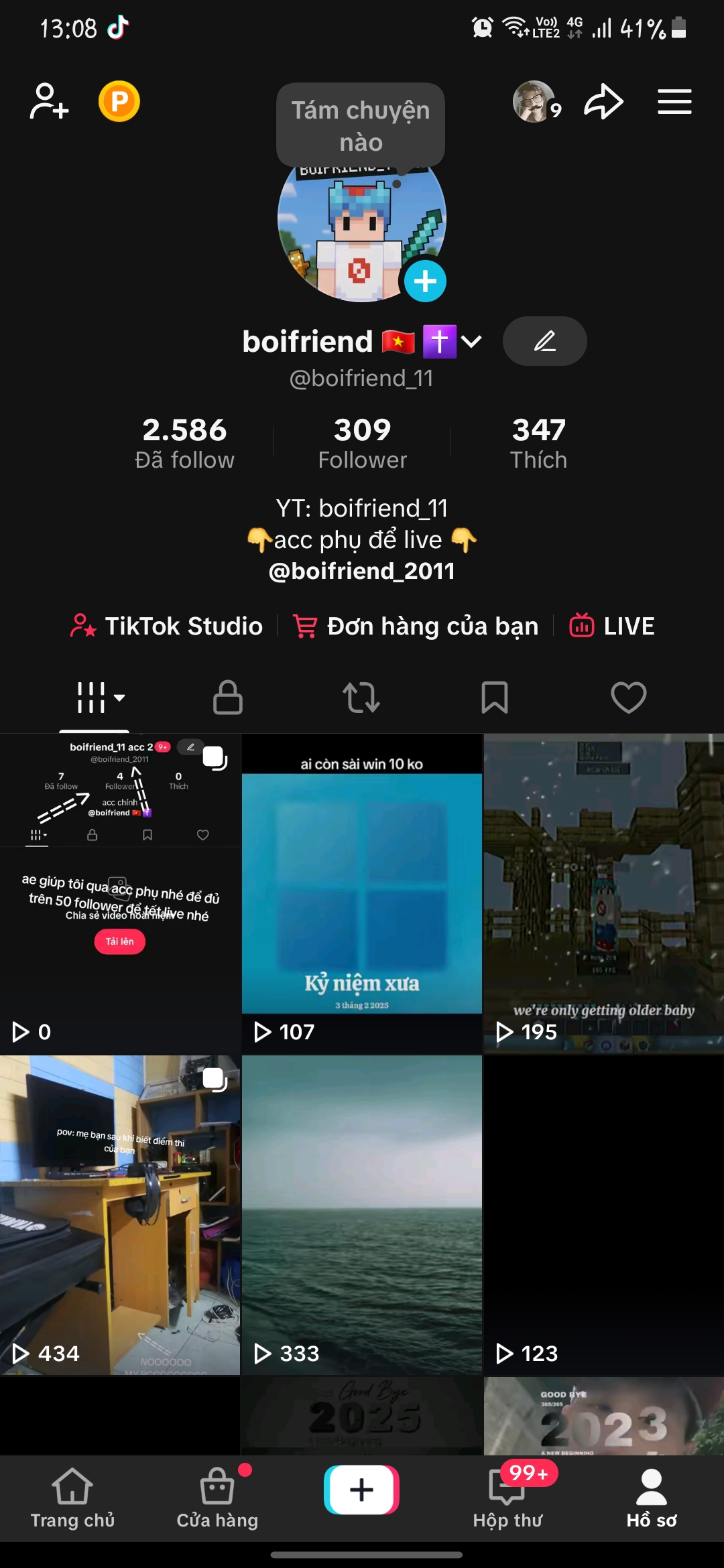
Task: Switch to the liked videos heart tab
Action: (628, 698)
